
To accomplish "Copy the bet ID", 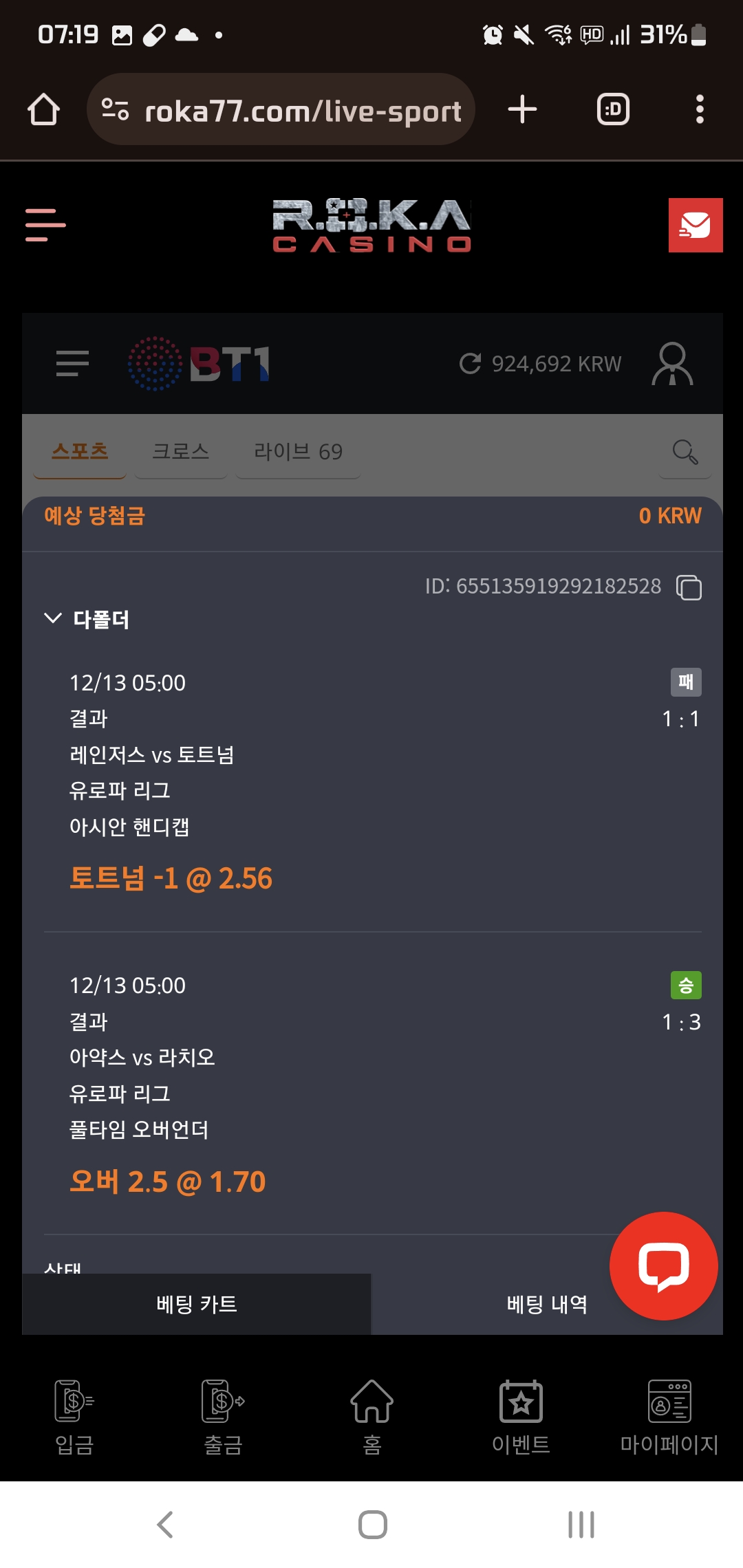I will [x=689, y=587].
